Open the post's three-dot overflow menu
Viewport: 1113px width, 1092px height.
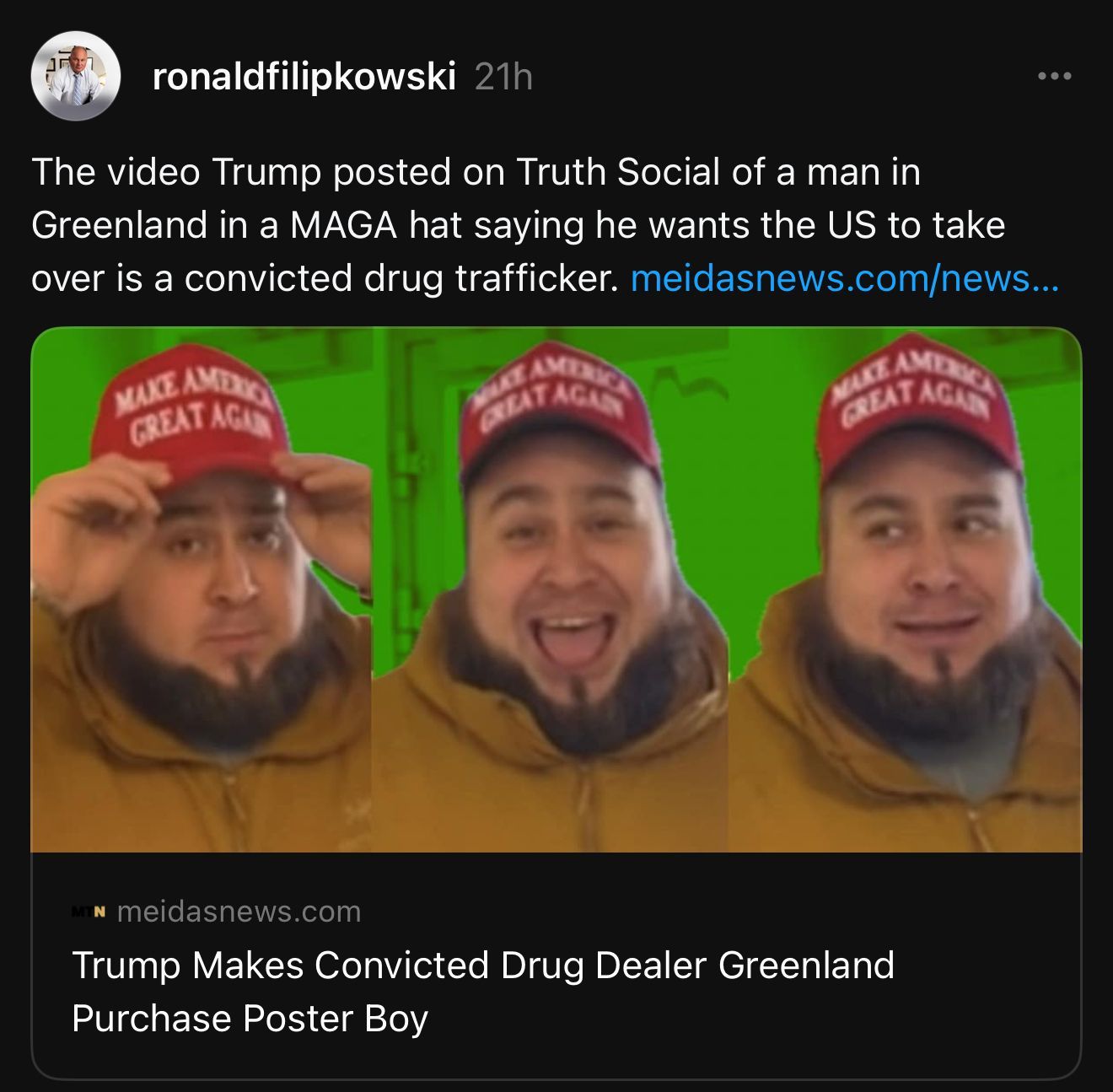point(1055,77)
